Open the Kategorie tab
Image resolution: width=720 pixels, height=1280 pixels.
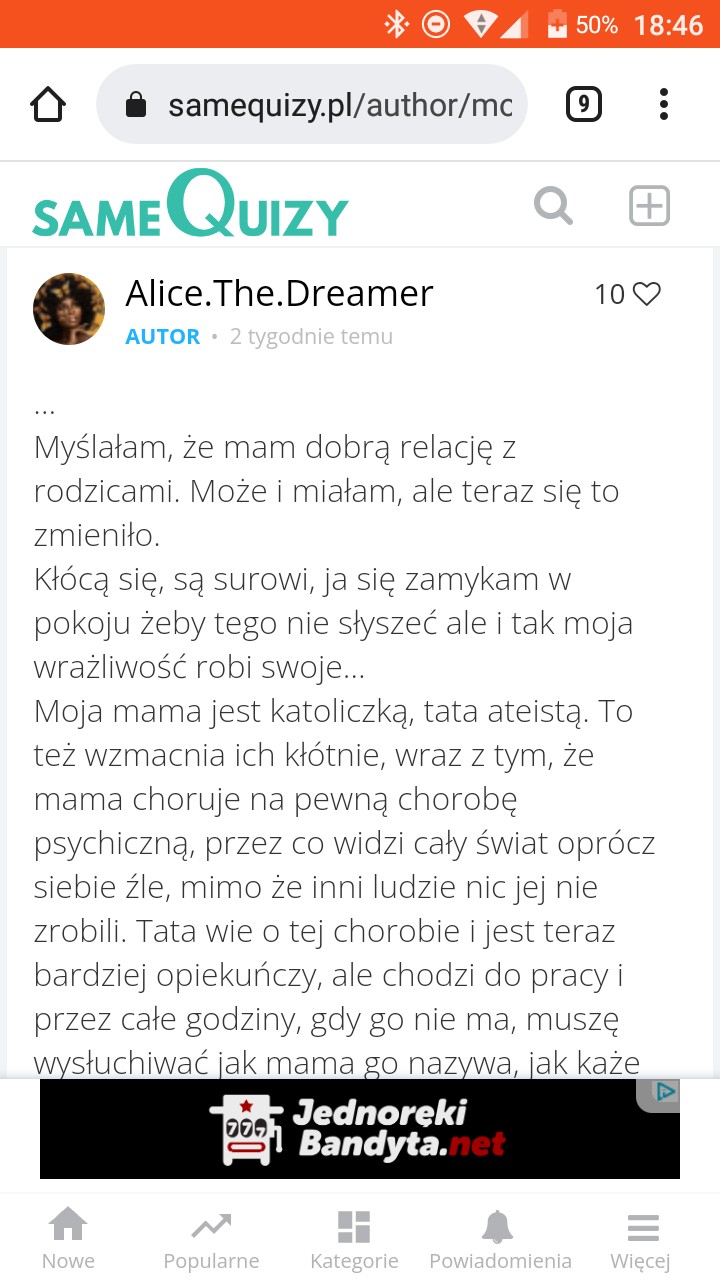tap(354, 1240)
